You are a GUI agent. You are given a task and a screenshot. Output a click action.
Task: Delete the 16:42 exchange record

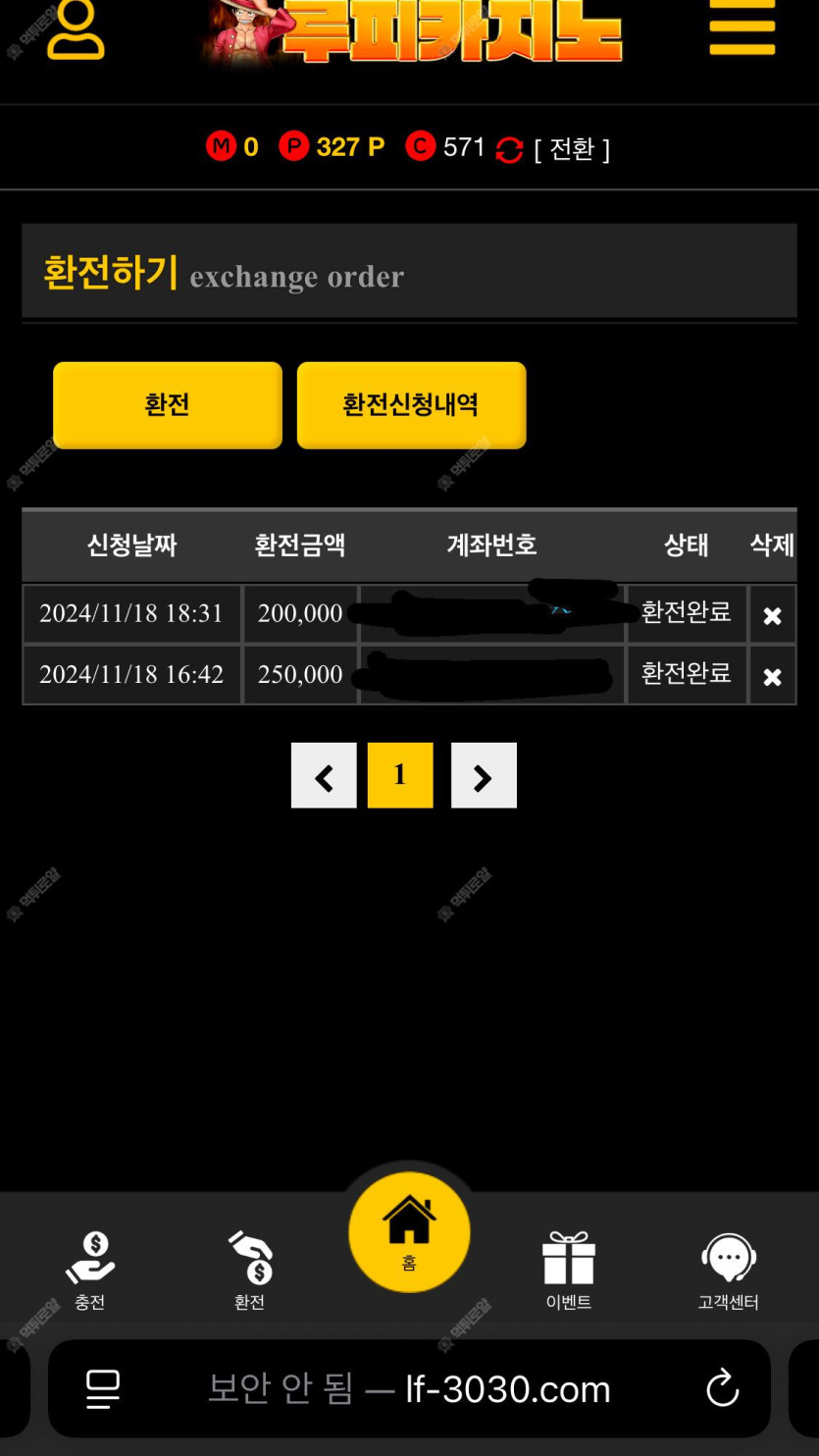tap(772, 676)
